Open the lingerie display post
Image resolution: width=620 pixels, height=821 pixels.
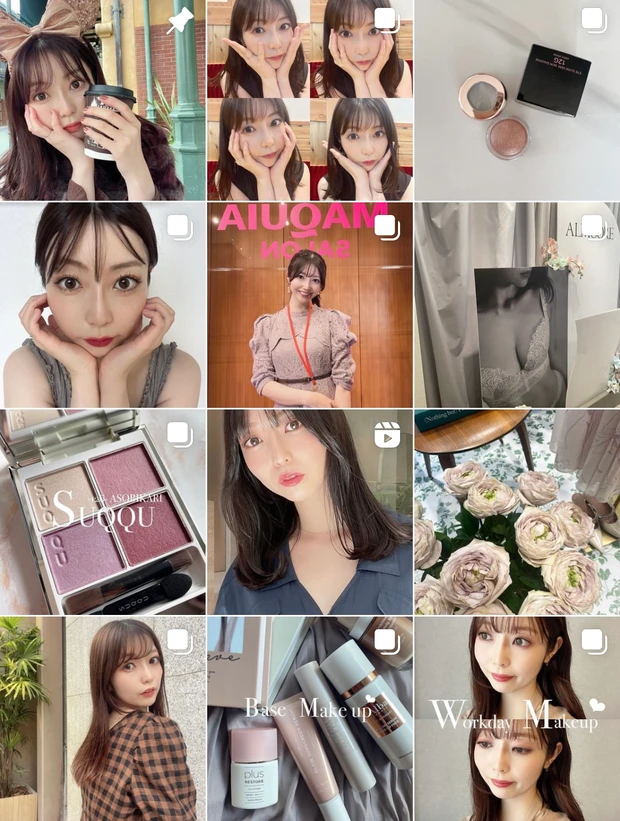click(x=517, y=305)
